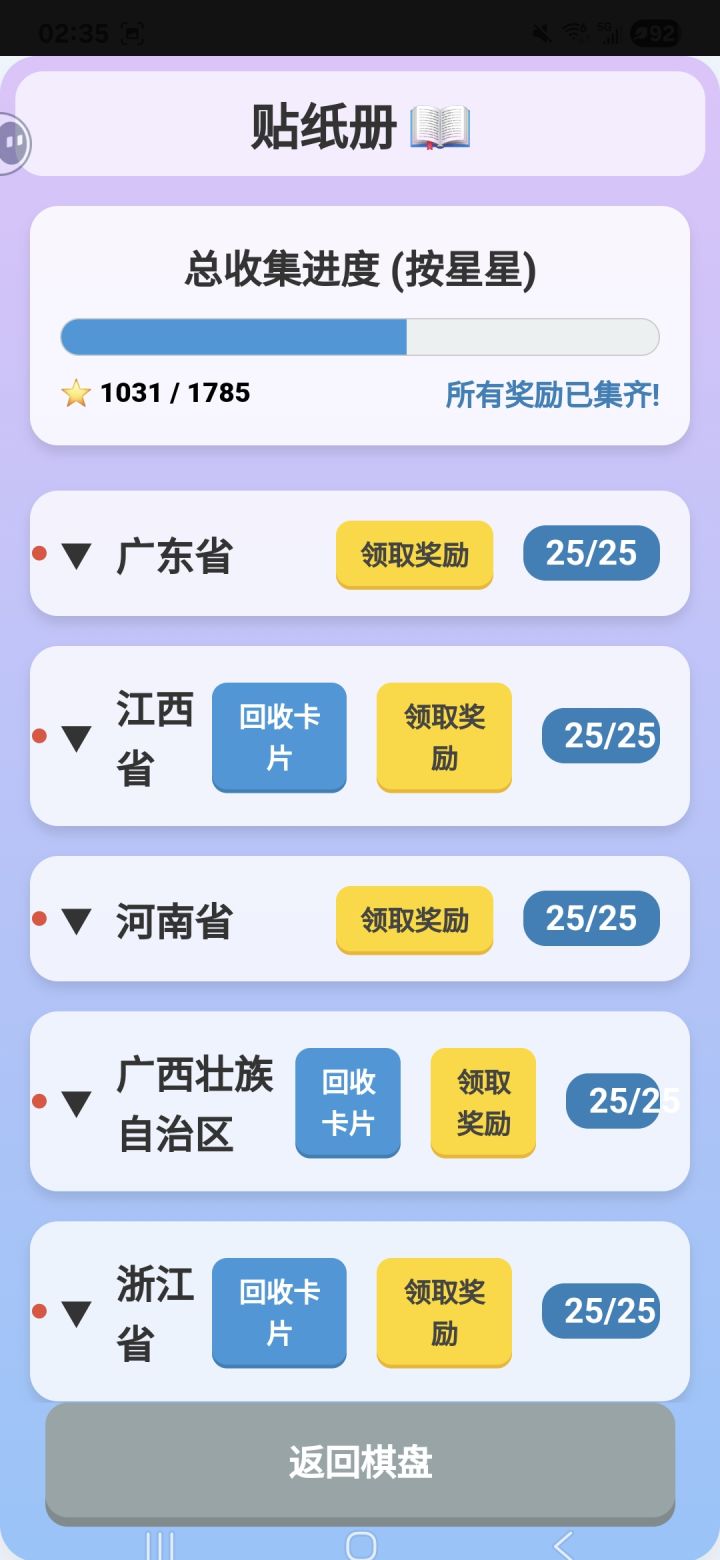Image resolution: width=720 pixels, height=1560 pixels.
Task: Claim the 广东省 领取奖励 reward
Action: [x=414, y=553]
